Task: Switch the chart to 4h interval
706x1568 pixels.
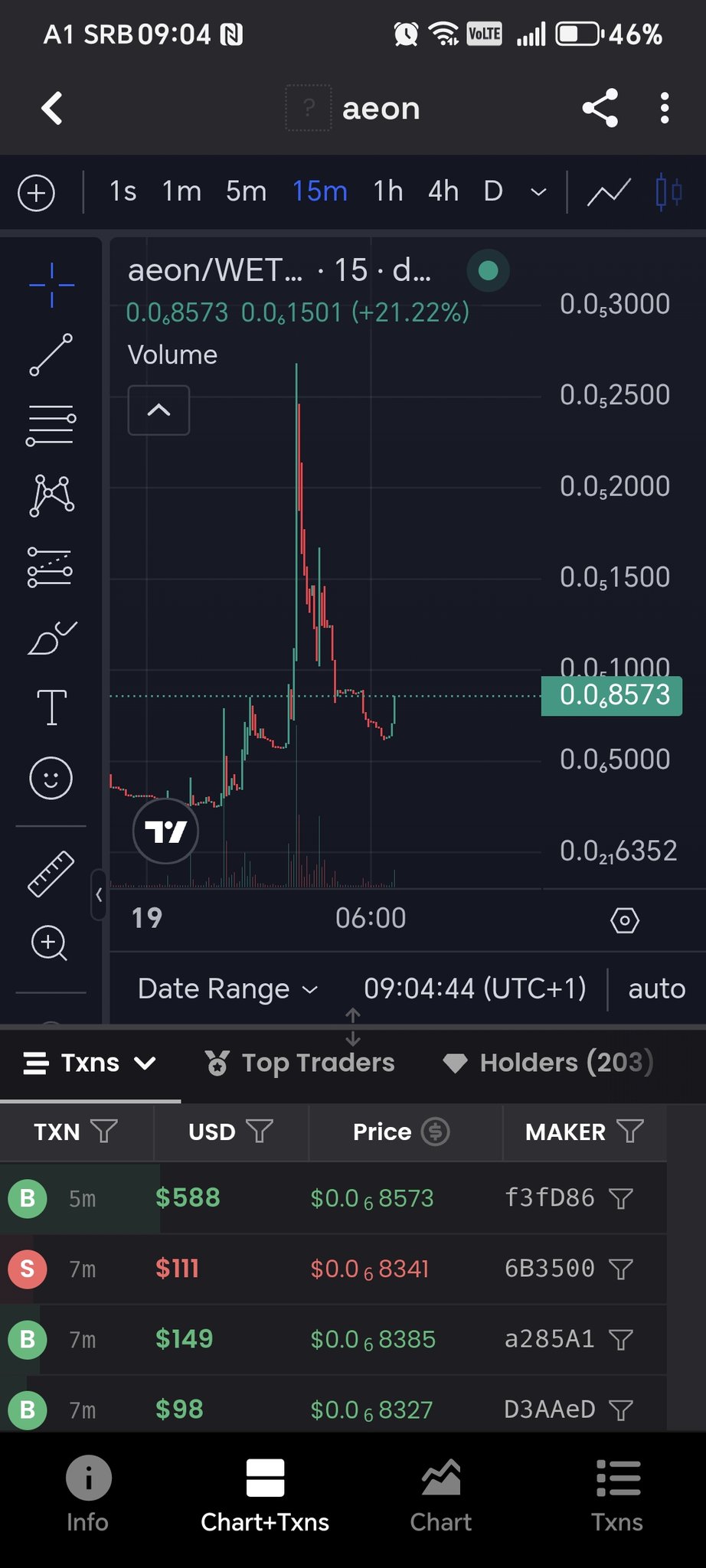Action: [443, 191]
